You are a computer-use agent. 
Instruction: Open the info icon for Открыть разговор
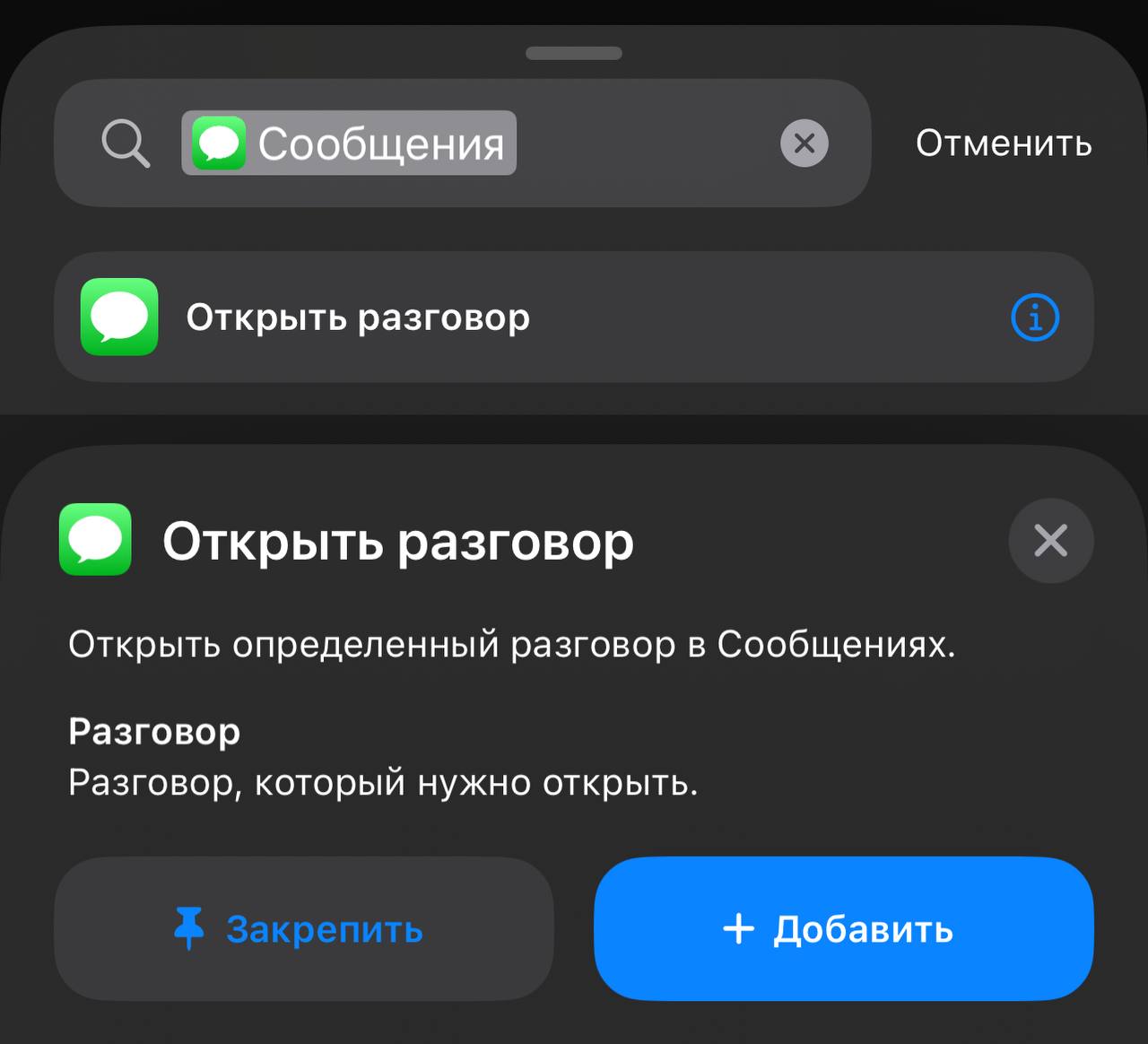pyautogui.click(x=1035, y=318)
